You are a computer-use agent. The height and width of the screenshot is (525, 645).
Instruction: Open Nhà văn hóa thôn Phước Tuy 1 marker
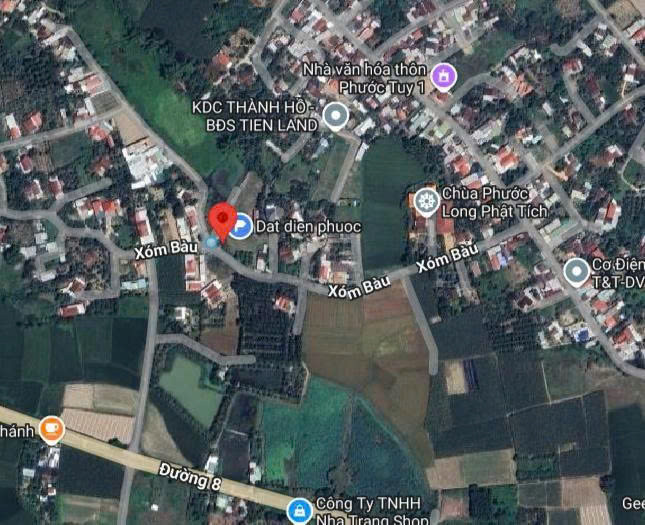click(443, 76)
